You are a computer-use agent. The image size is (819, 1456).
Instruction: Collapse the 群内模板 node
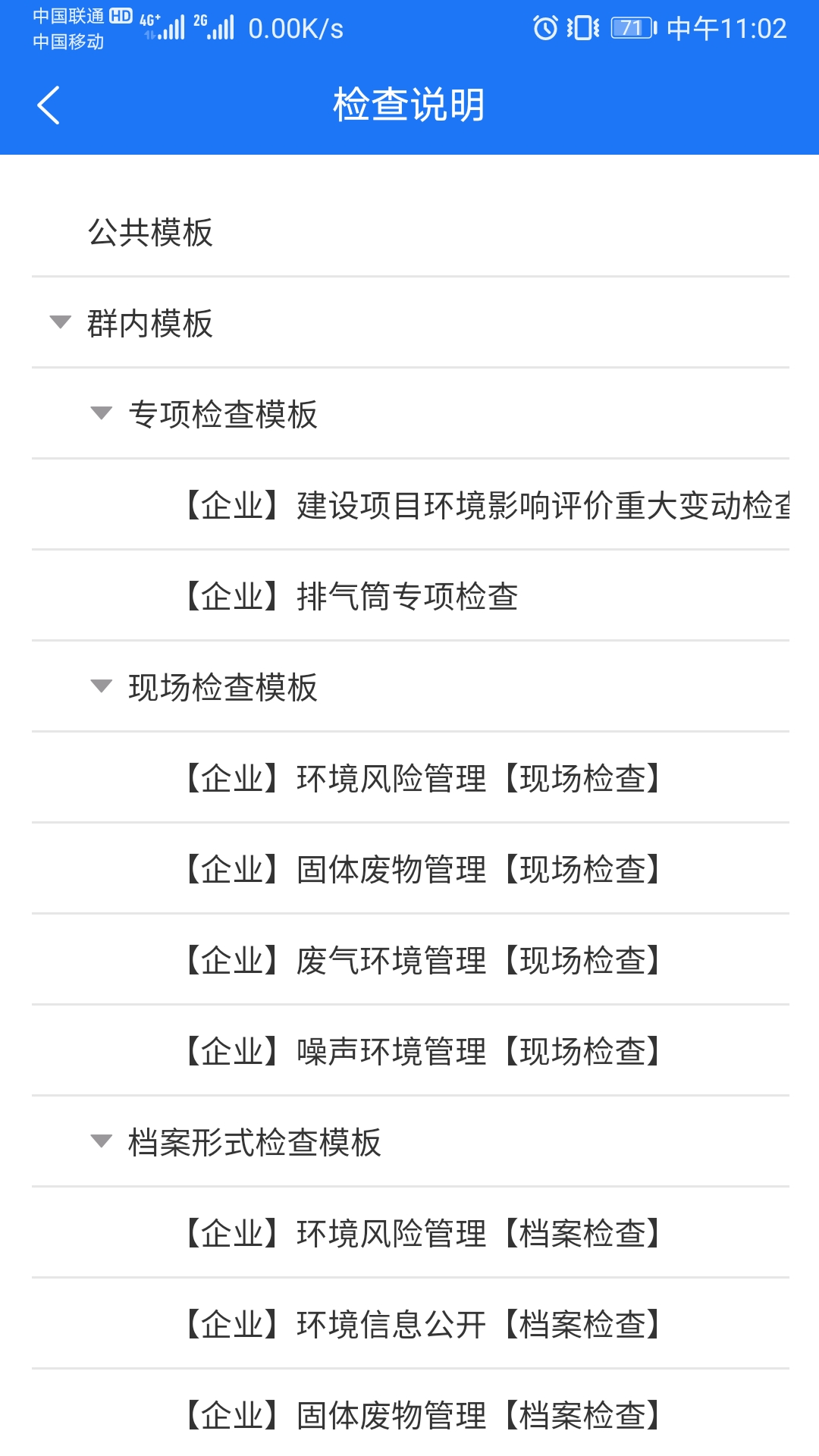tap(61, 322)
